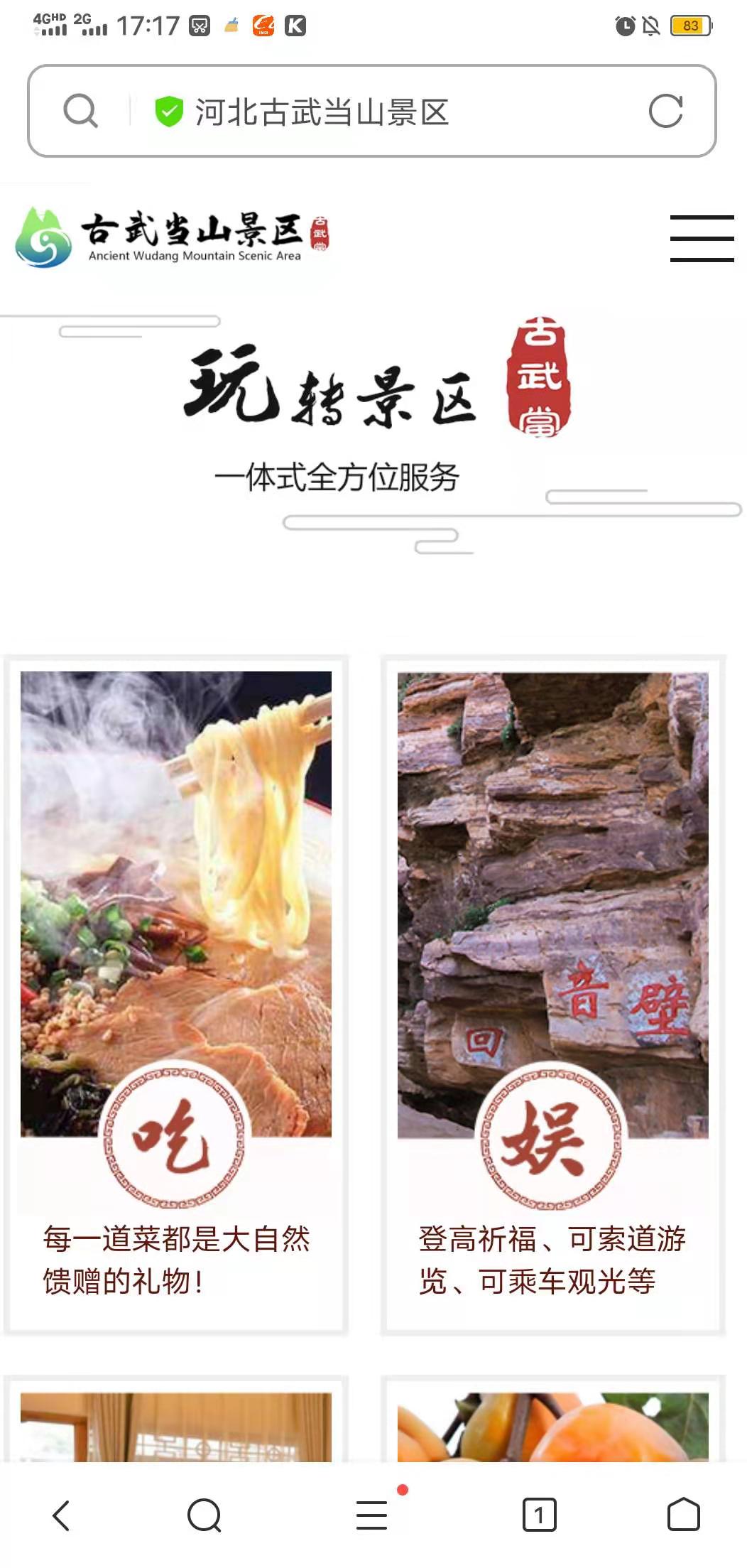Open the 吃 food card
747x1568 pixels.
(x=175, y=995)
